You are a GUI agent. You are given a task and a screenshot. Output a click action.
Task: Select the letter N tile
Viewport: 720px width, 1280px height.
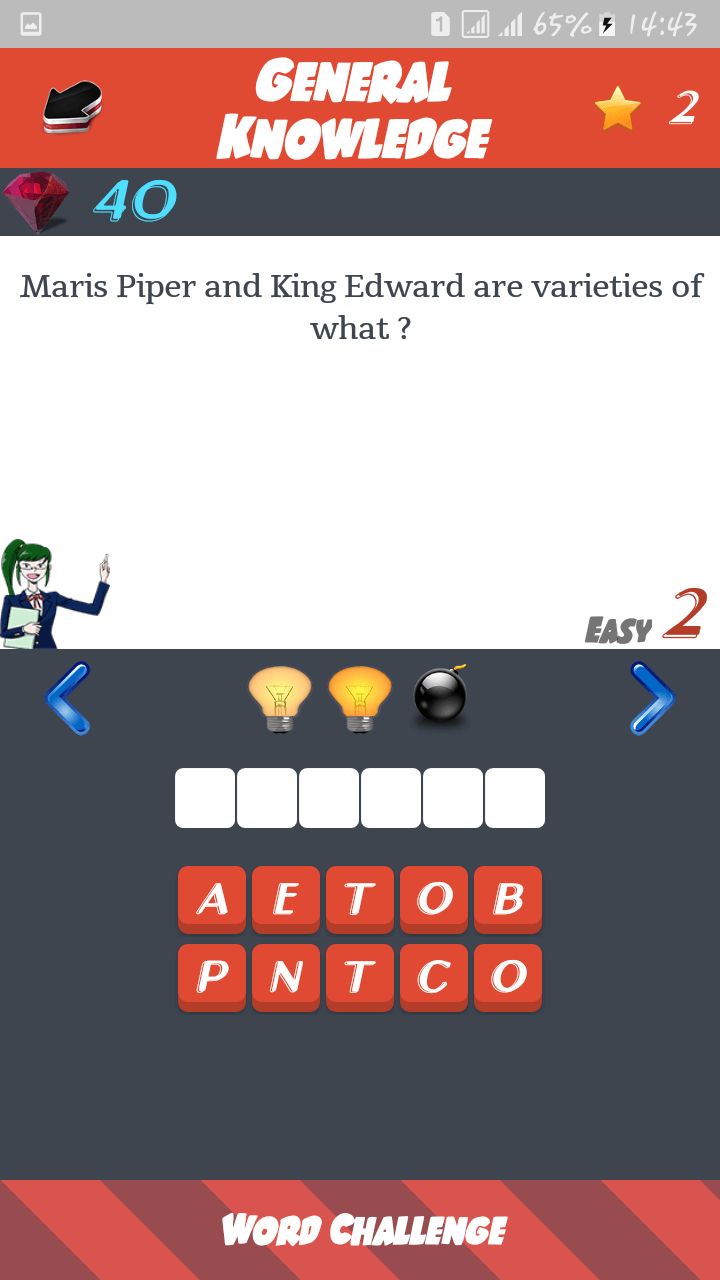click(286, 977)
